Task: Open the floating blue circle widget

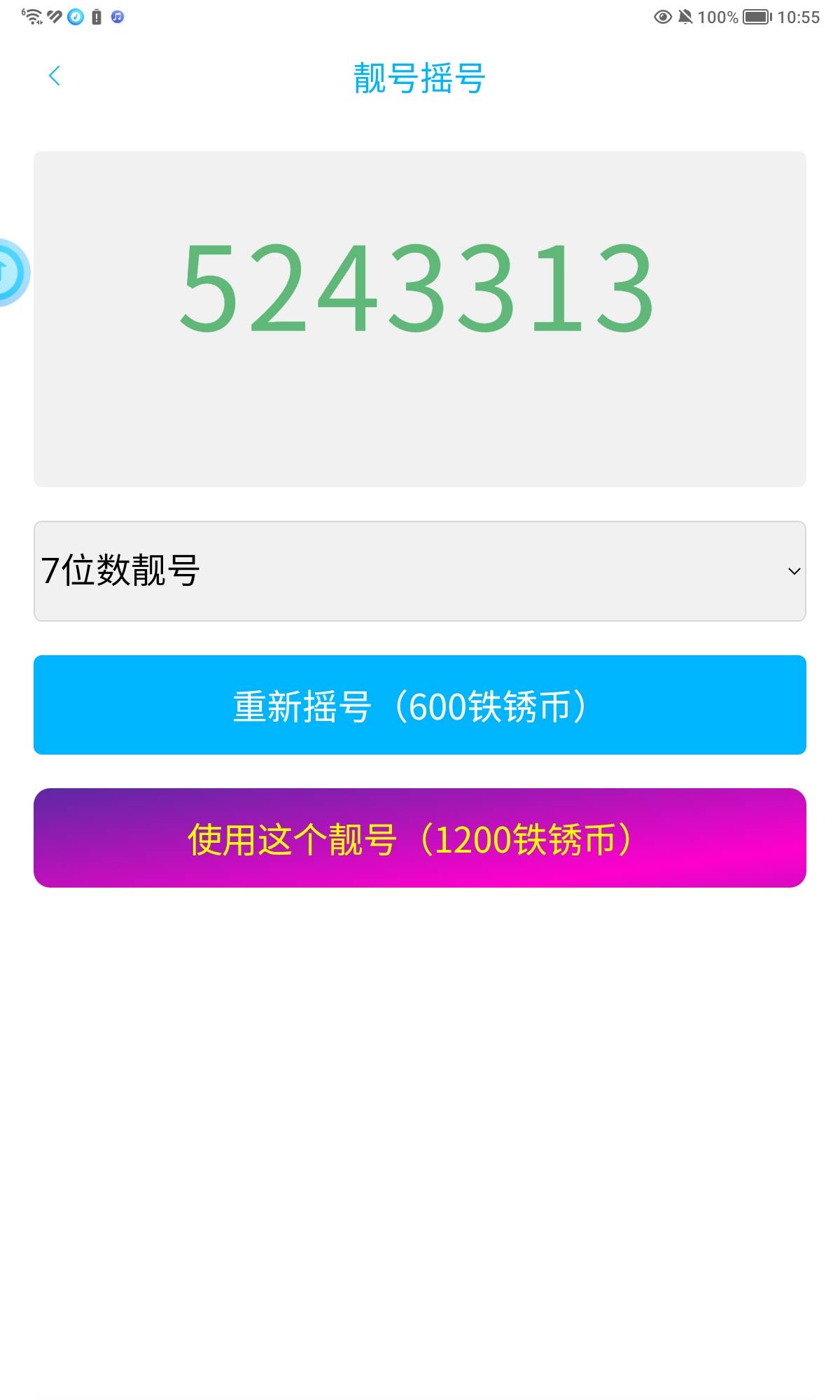Action: tap(10, 272)
